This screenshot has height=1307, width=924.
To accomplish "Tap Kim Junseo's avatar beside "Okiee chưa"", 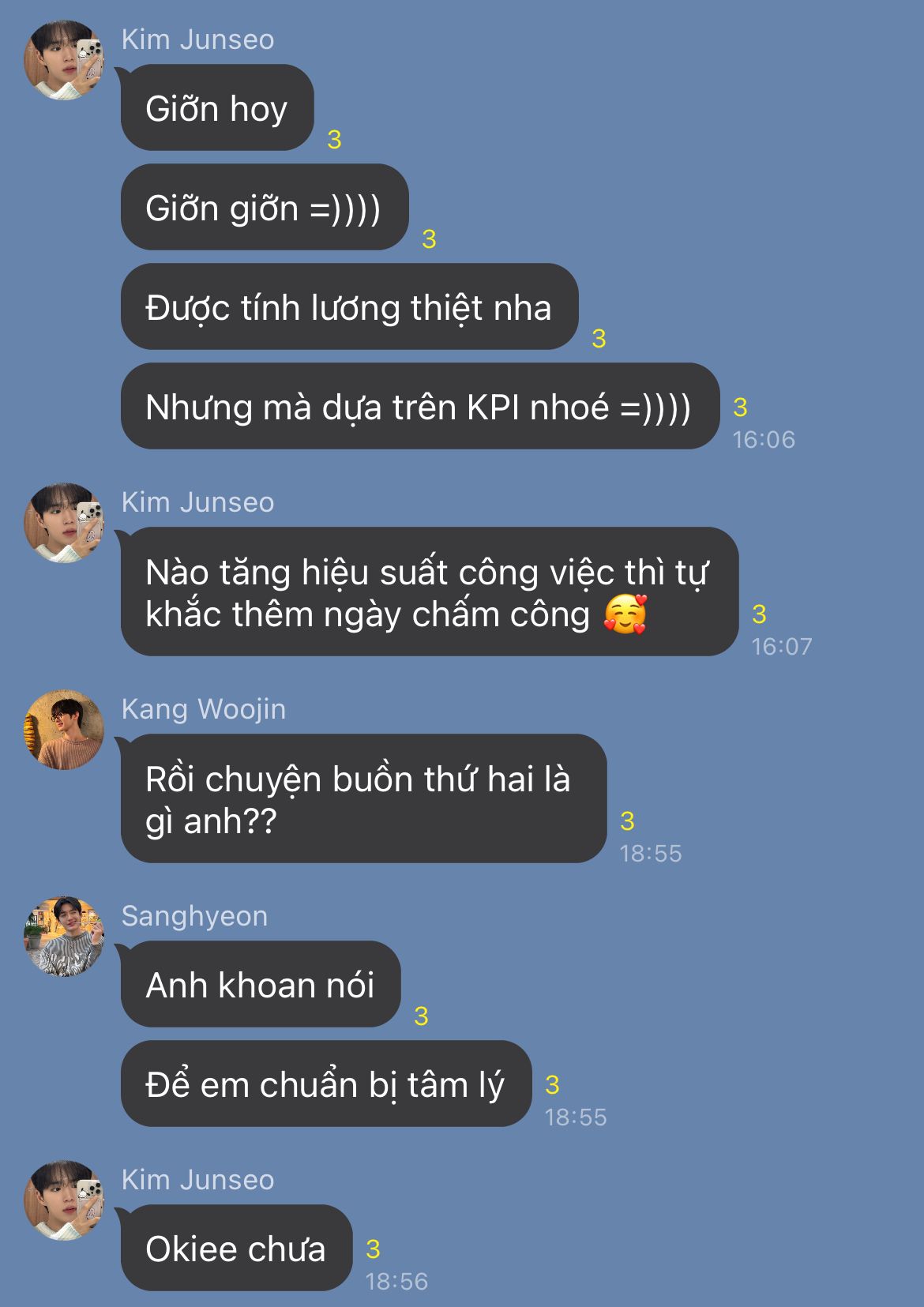I will (64, 1200).
